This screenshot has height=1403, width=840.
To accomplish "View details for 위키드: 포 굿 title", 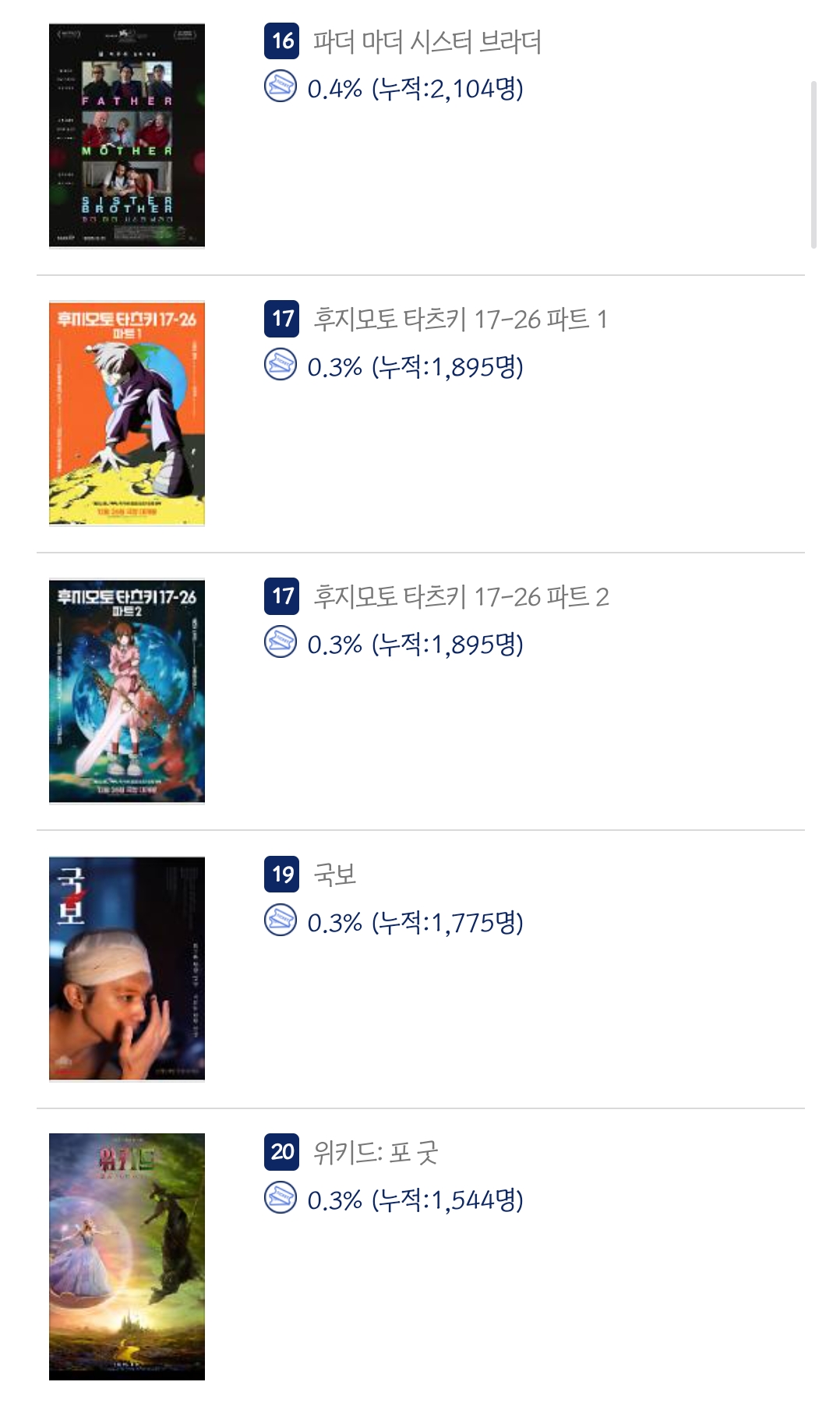I will (375, 1152).
